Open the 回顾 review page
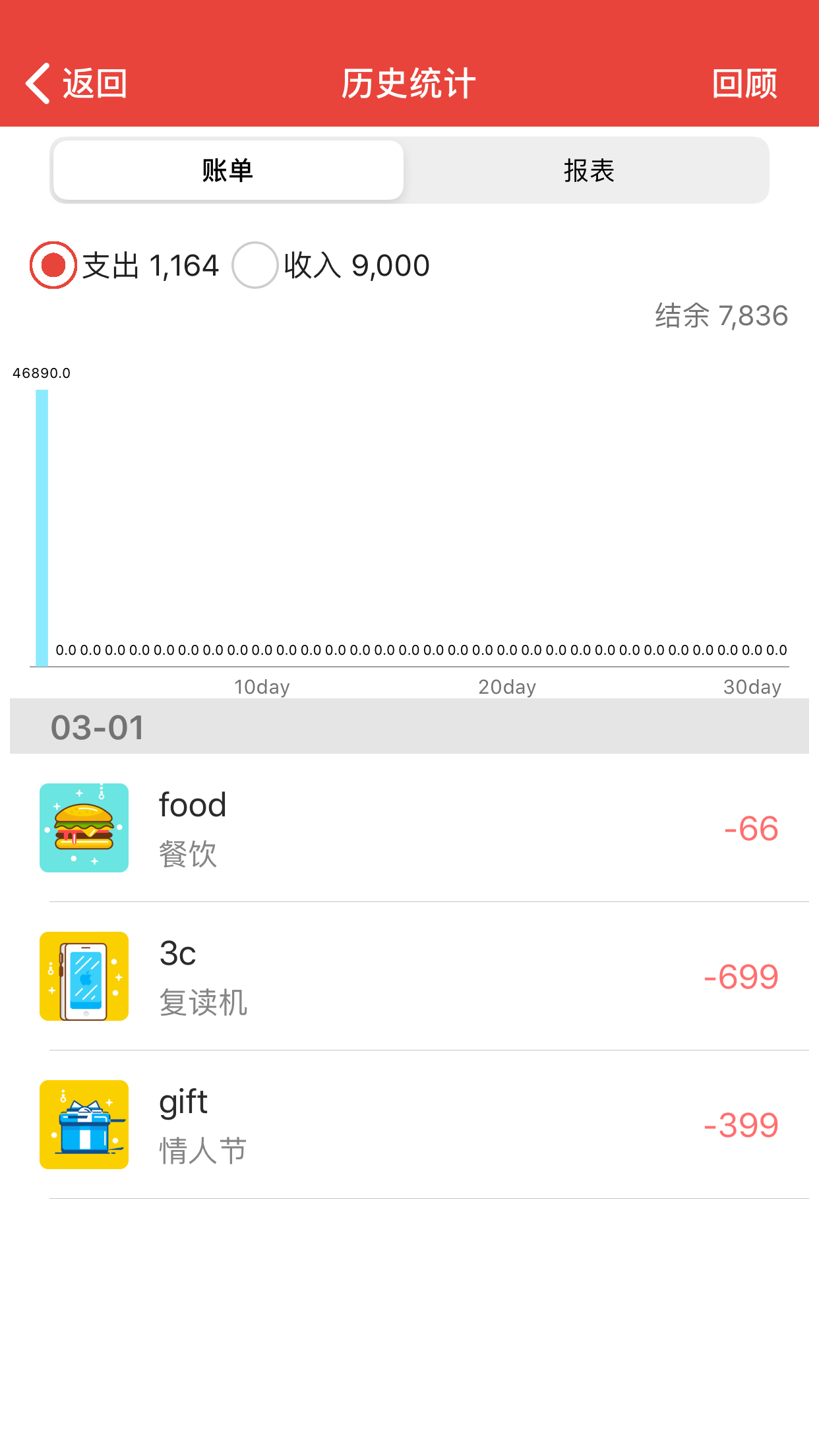The image size is (819, 1456). pos(744,84)
